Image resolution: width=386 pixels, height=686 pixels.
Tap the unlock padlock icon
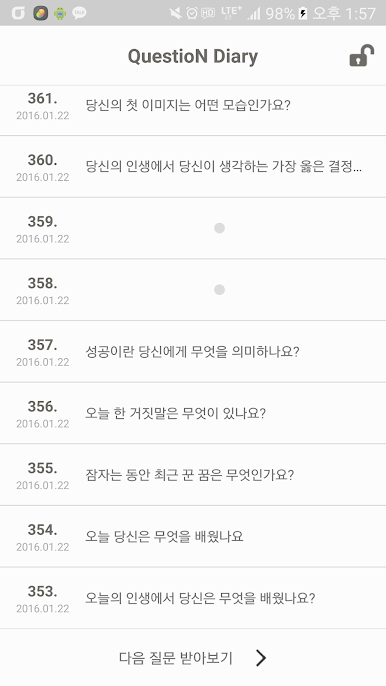coord(361,56)
